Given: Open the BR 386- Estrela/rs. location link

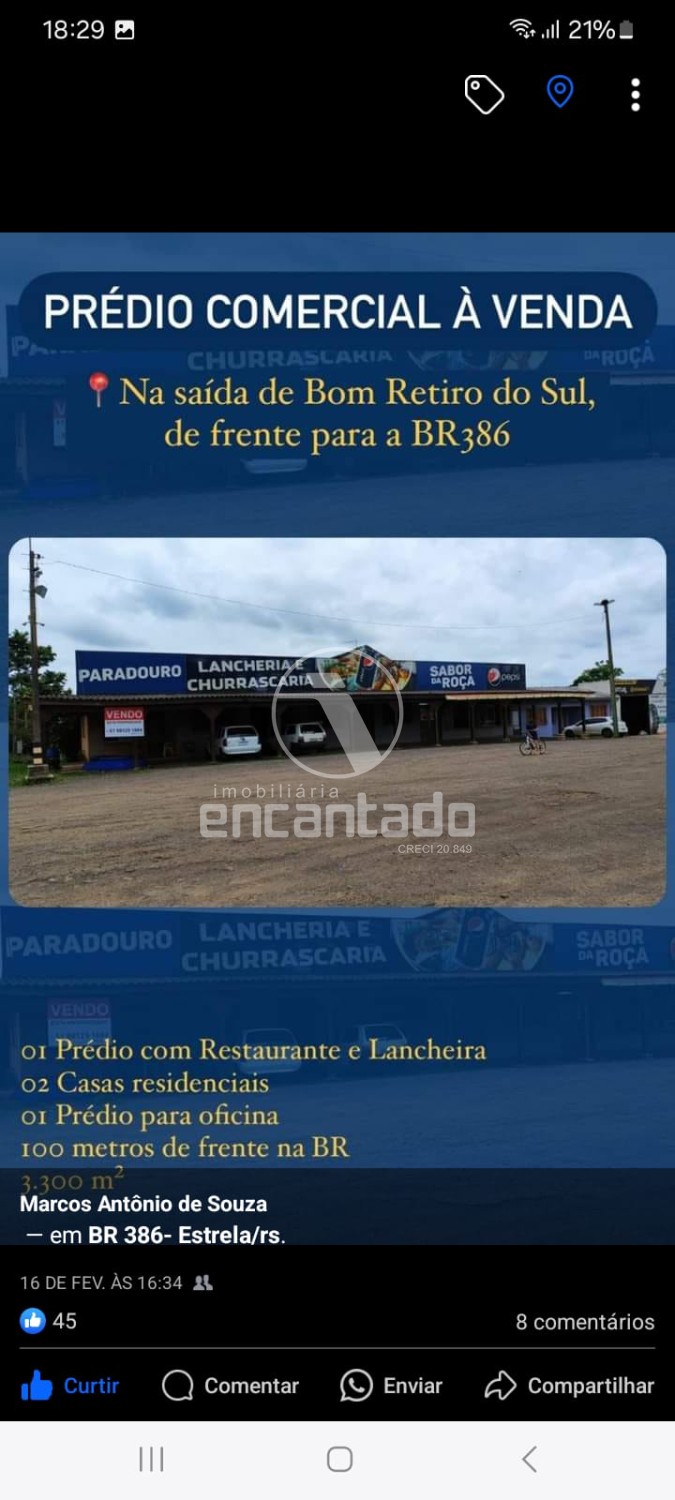Looking at the screenshot, I should 186,1235.
